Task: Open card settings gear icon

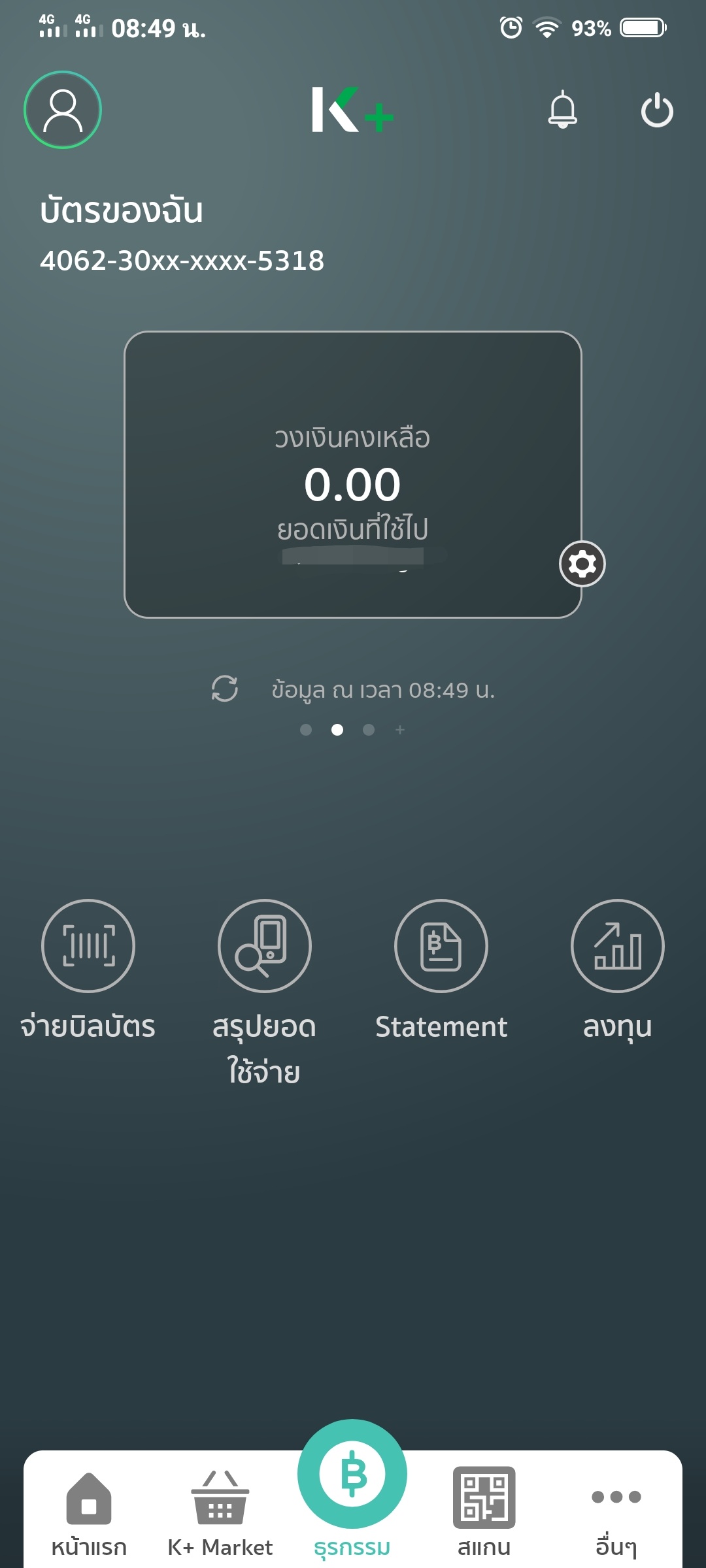Action: [x=582, y=563]
